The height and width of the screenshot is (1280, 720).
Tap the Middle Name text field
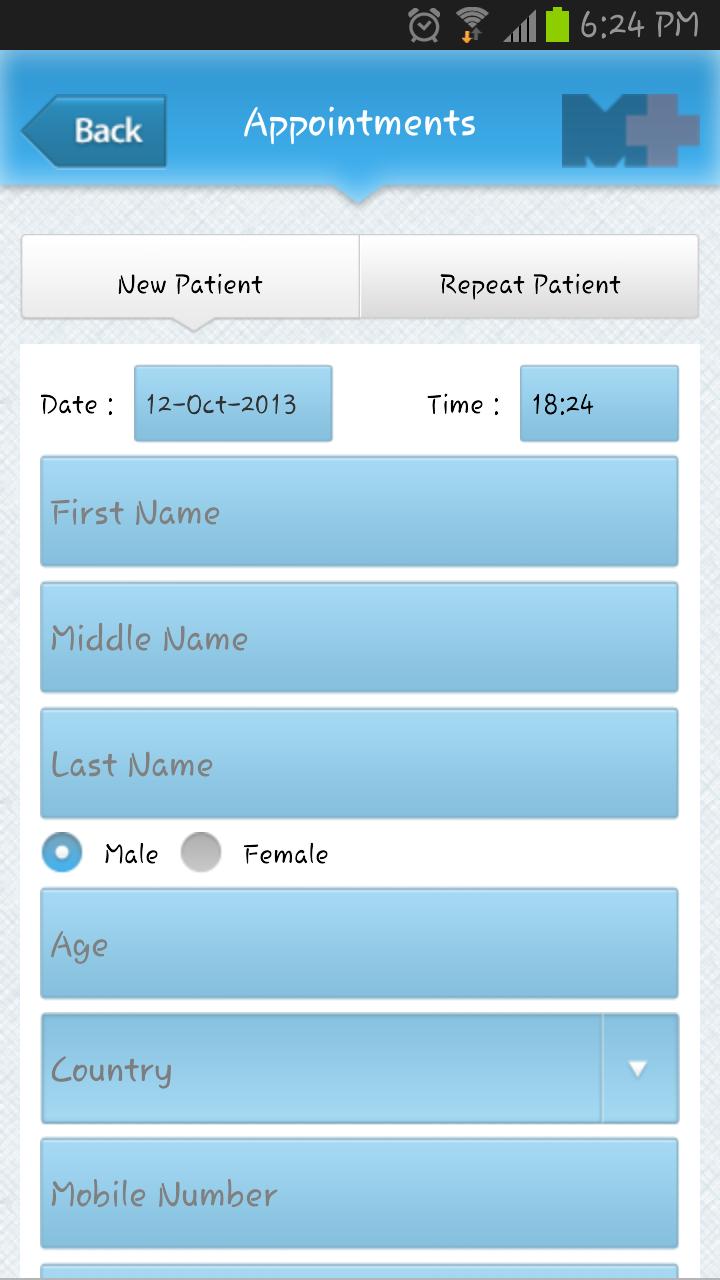[359, 638]
